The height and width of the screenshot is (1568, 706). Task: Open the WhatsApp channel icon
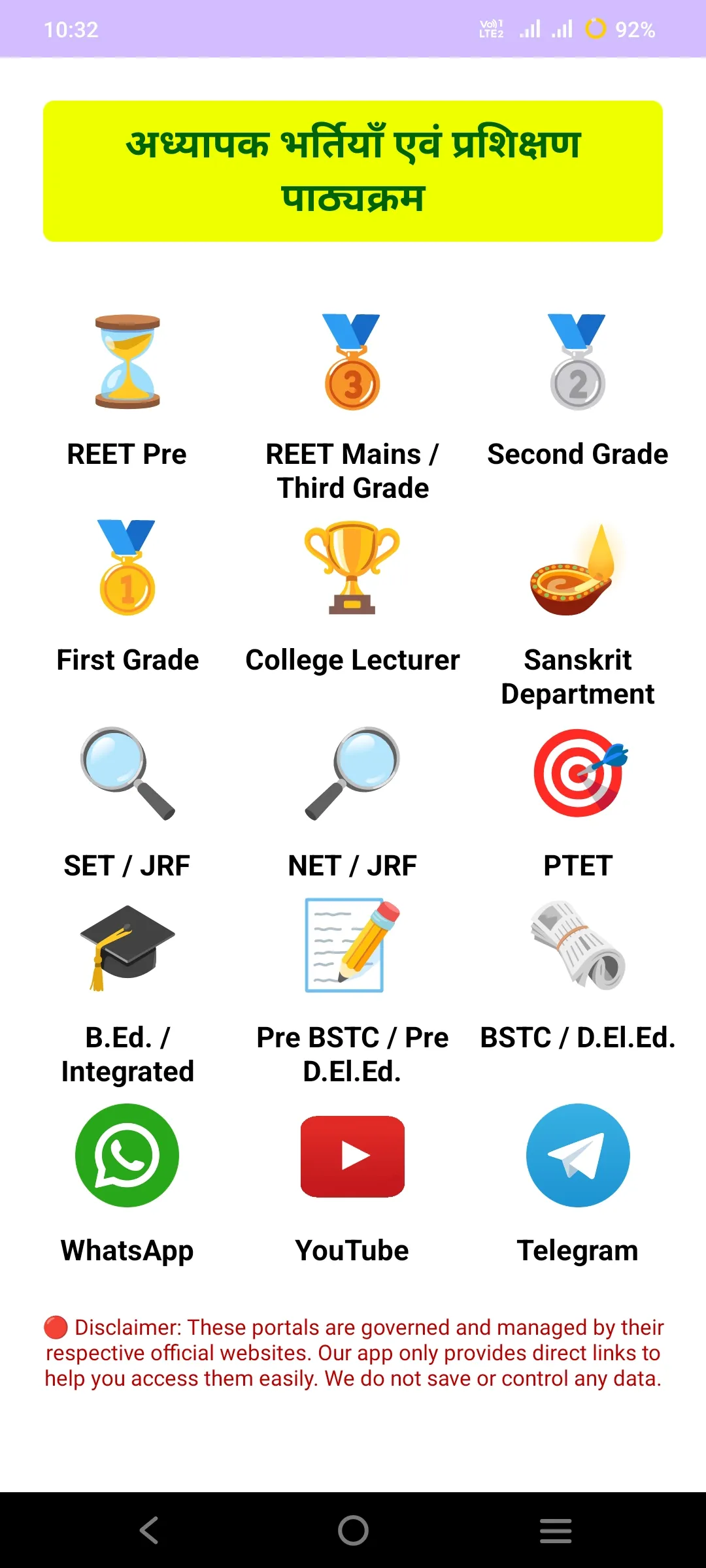[127, 1155]
